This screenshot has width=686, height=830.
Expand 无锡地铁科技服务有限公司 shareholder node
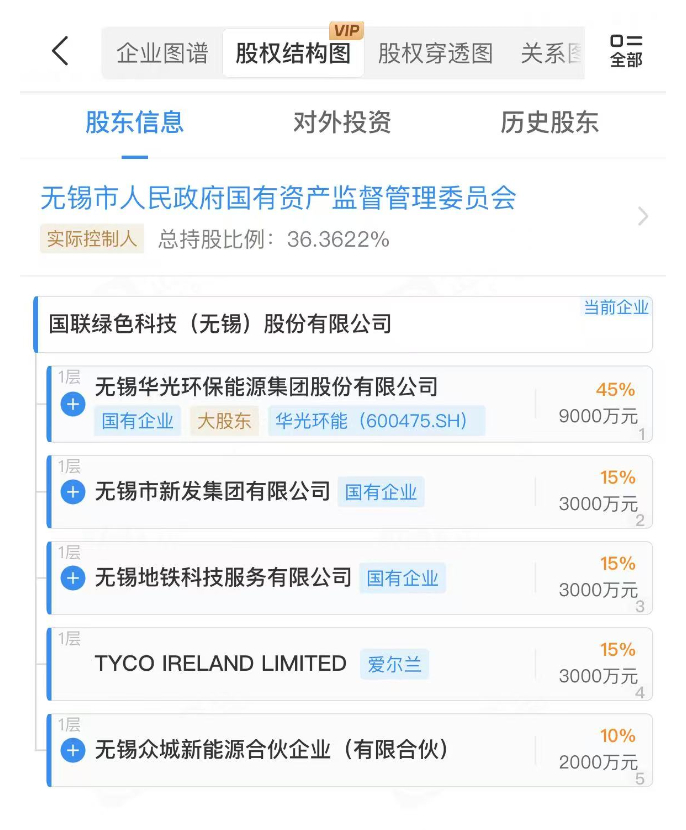point(73,578)
